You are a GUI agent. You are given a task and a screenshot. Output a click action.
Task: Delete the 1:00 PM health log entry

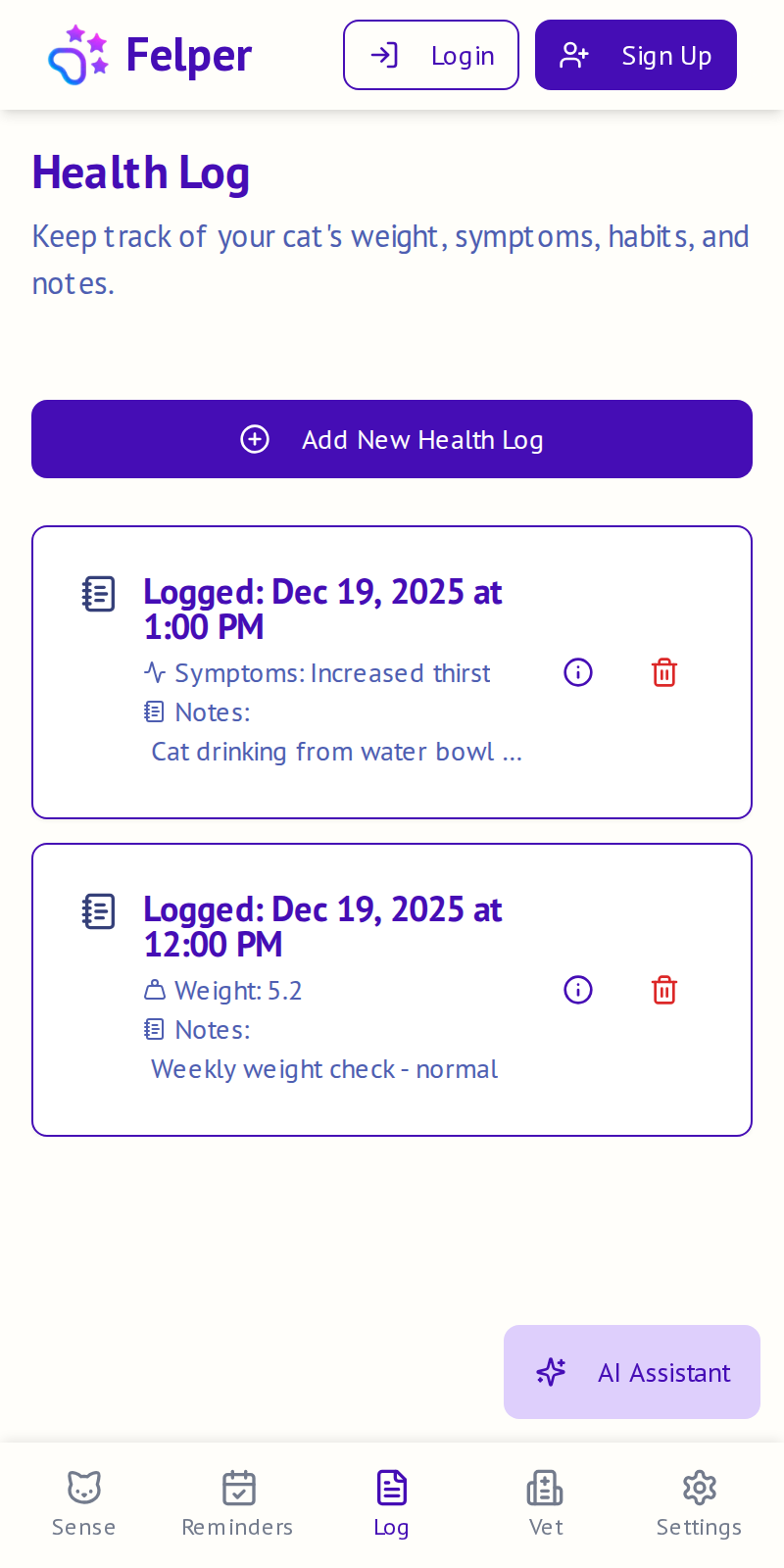pos(663,671)
